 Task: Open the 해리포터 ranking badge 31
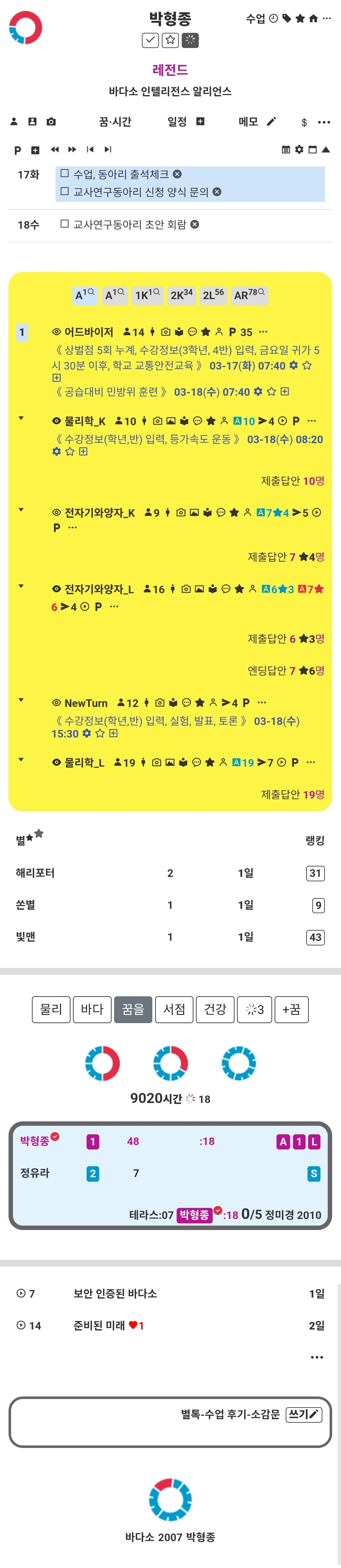pos(315,873)
